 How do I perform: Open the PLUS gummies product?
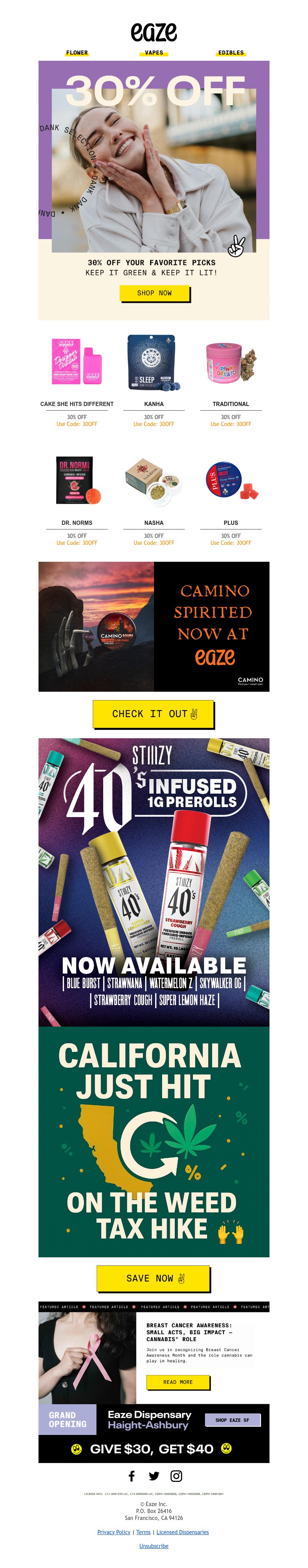point(231,481)
